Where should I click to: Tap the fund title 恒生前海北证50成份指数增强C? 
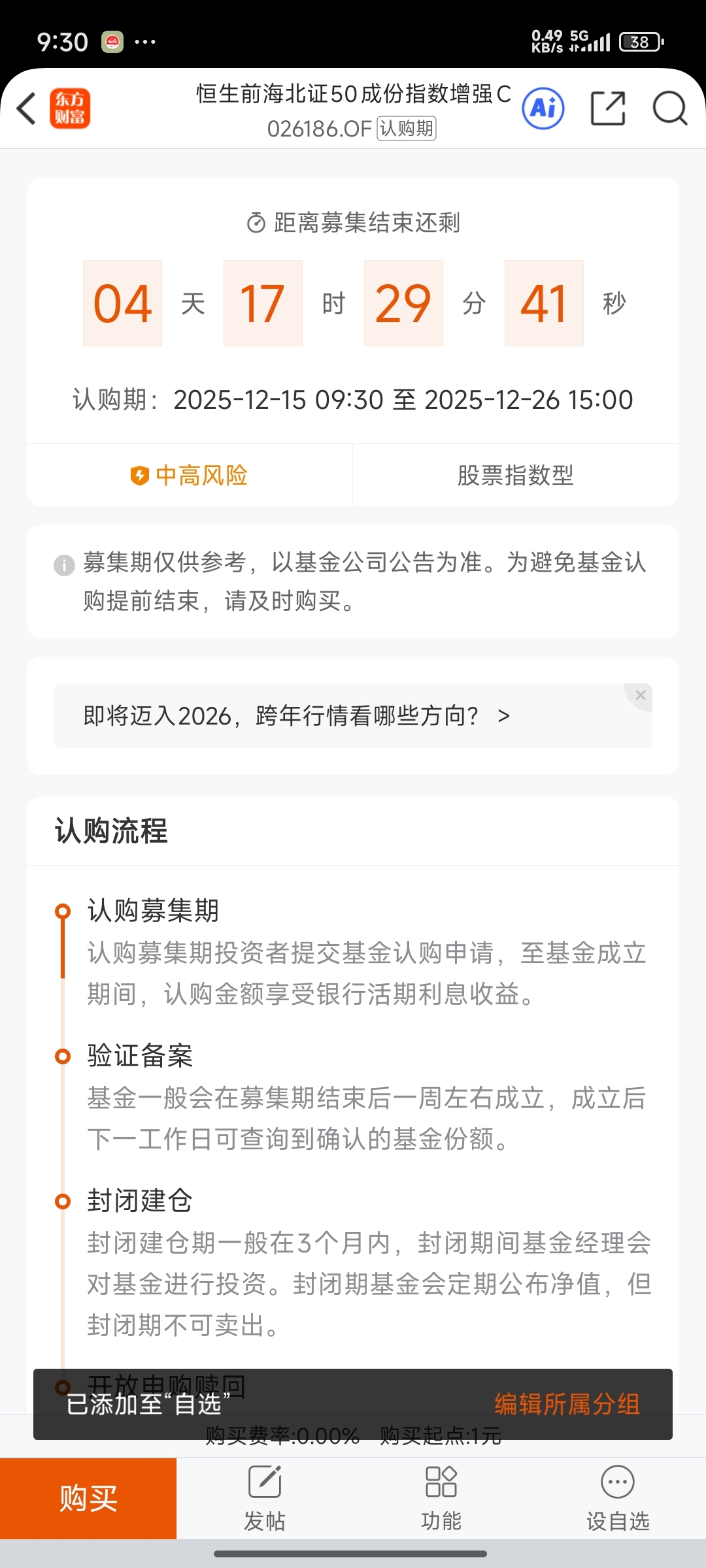pyautogui.click(x=353, y=93)
